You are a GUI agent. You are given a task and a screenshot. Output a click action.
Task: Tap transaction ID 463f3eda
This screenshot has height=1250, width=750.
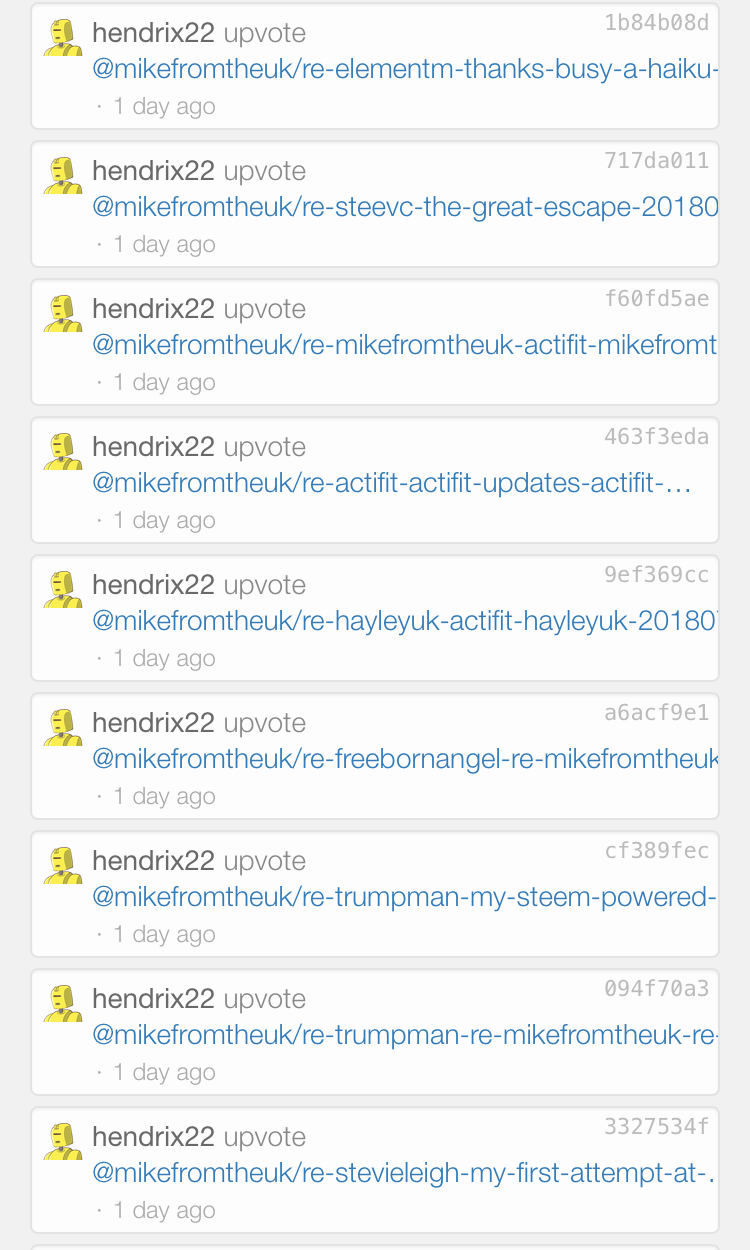pyautogui.click(x=656, y=437)
